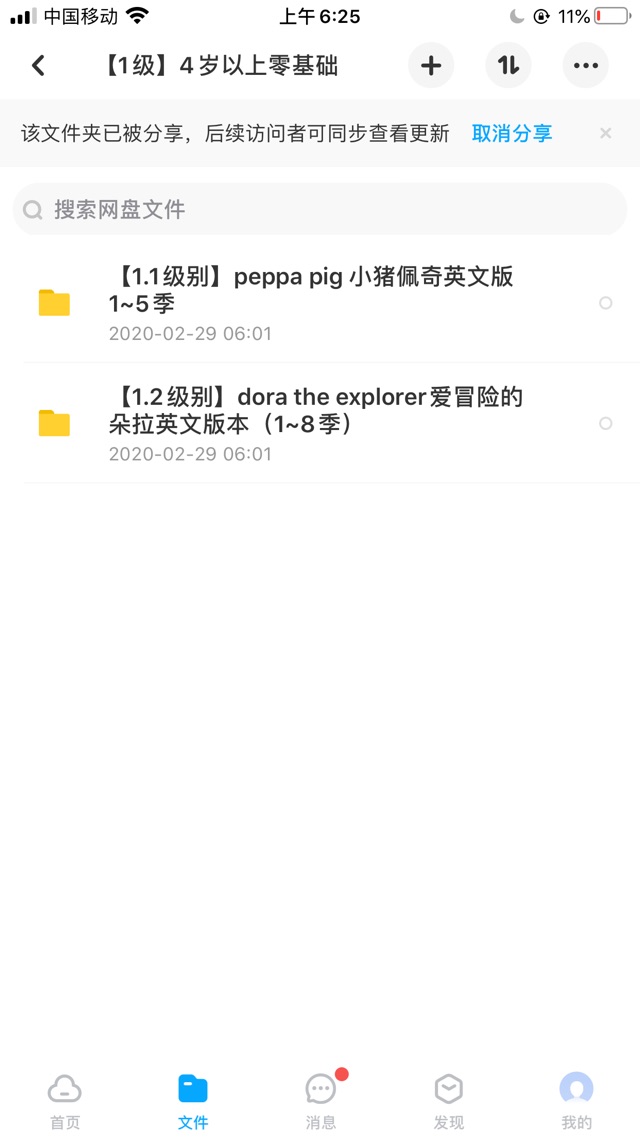This screenshot has height=1137, width=640.
Task: Open the dora the explorer folder
Action: tap(320, 423)
